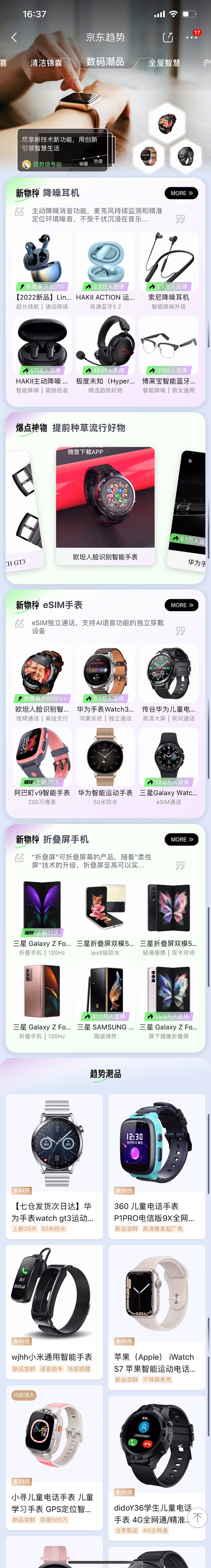Share this 京东趋势 page
Screen dimensions: 211x1568
pos(168,38)
